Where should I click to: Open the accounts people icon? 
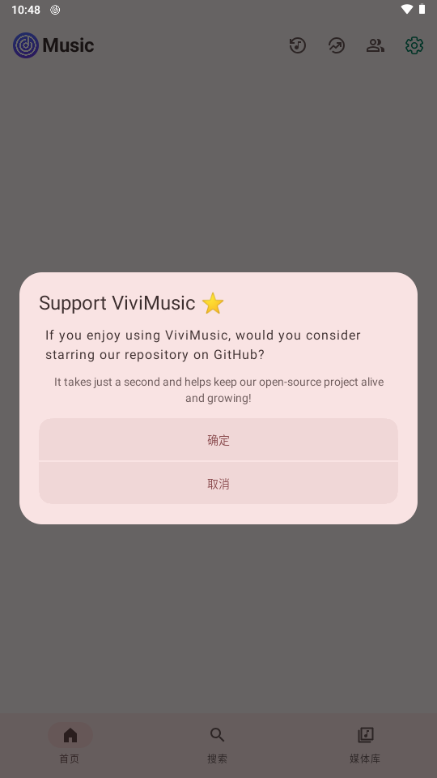pos(375,46)
